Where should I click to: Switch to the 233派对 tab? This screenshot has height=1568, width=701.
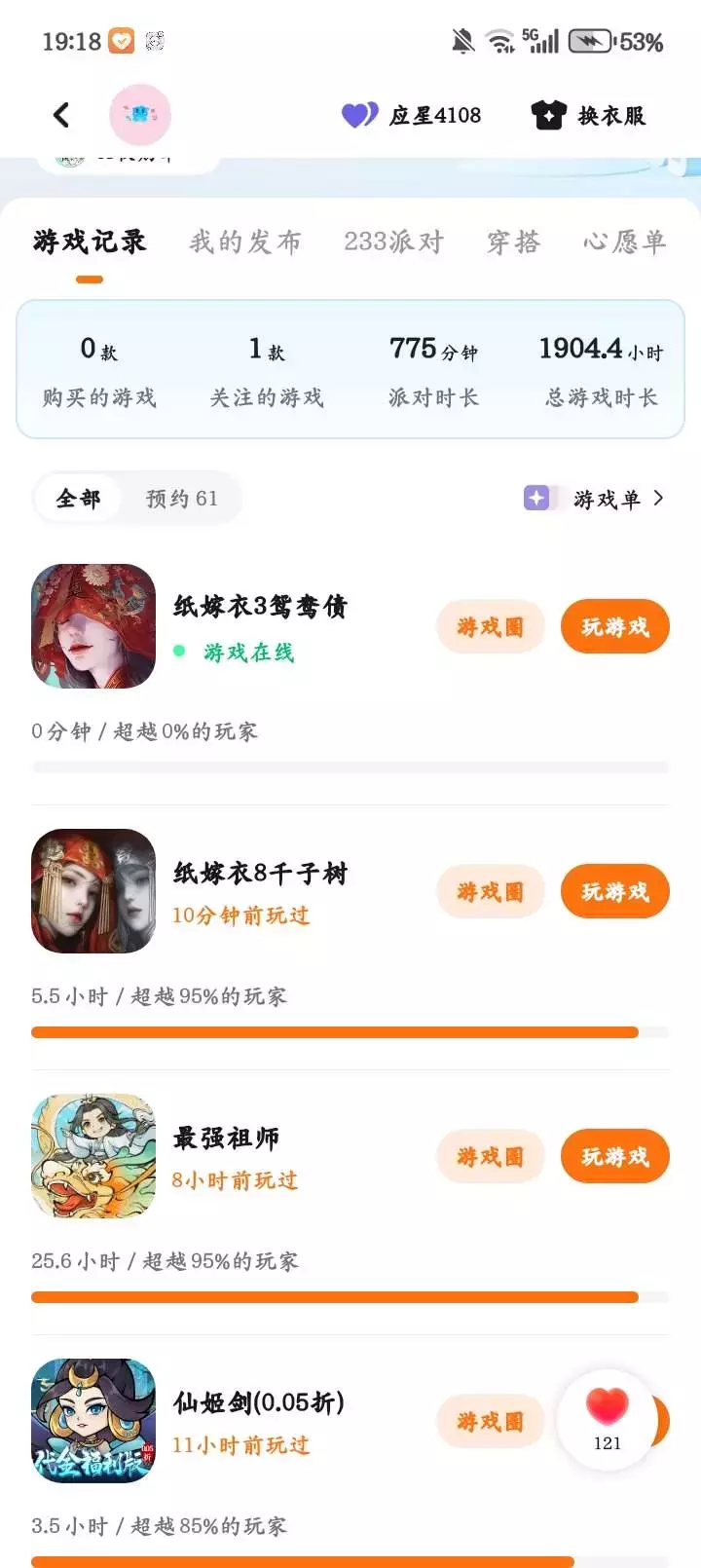[x=393, y=242]
